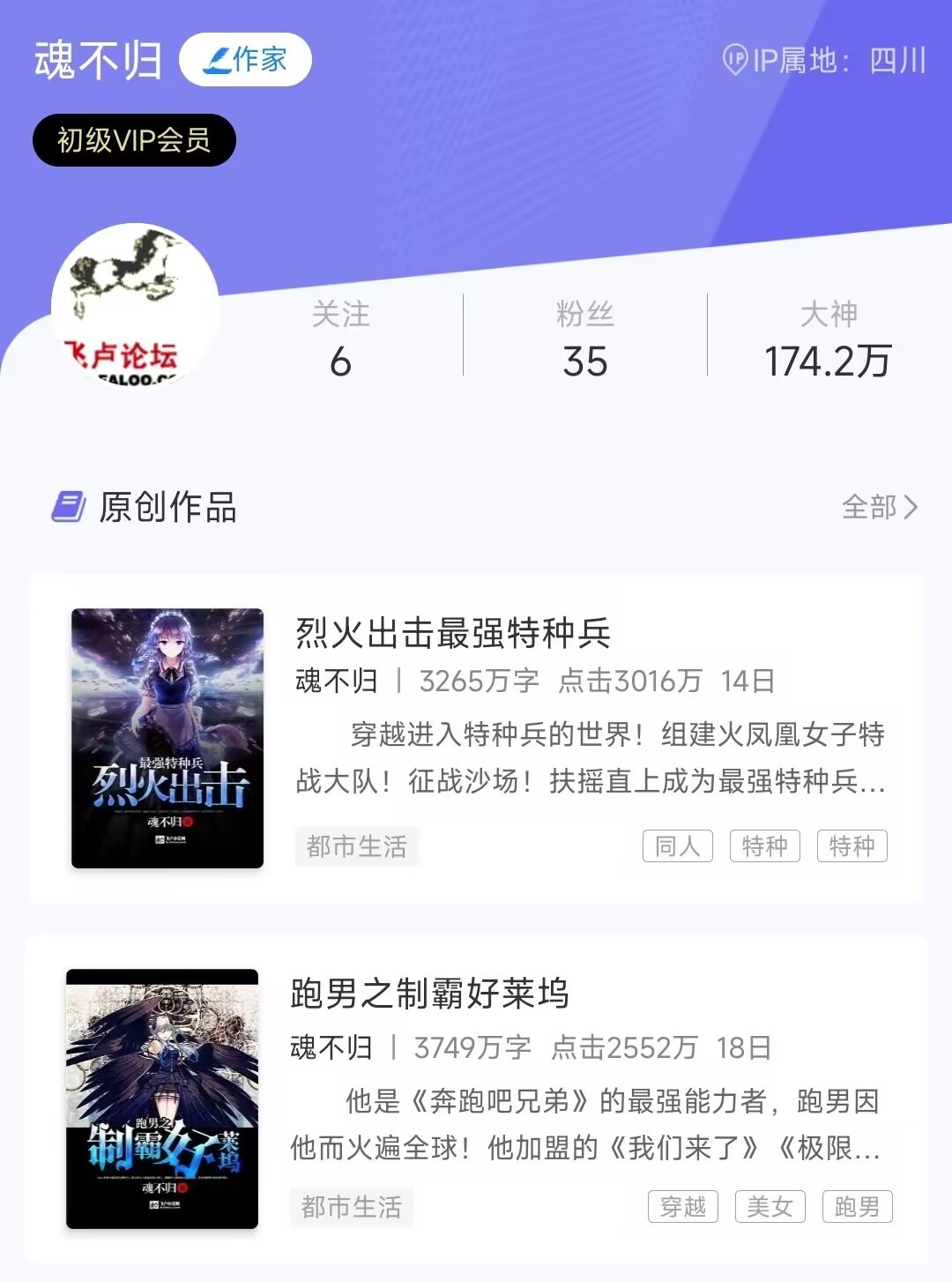The width and height of the screenshot is (952, 1281).
Task: Open the 关注 following list
Action: click(x=340, y=338)
